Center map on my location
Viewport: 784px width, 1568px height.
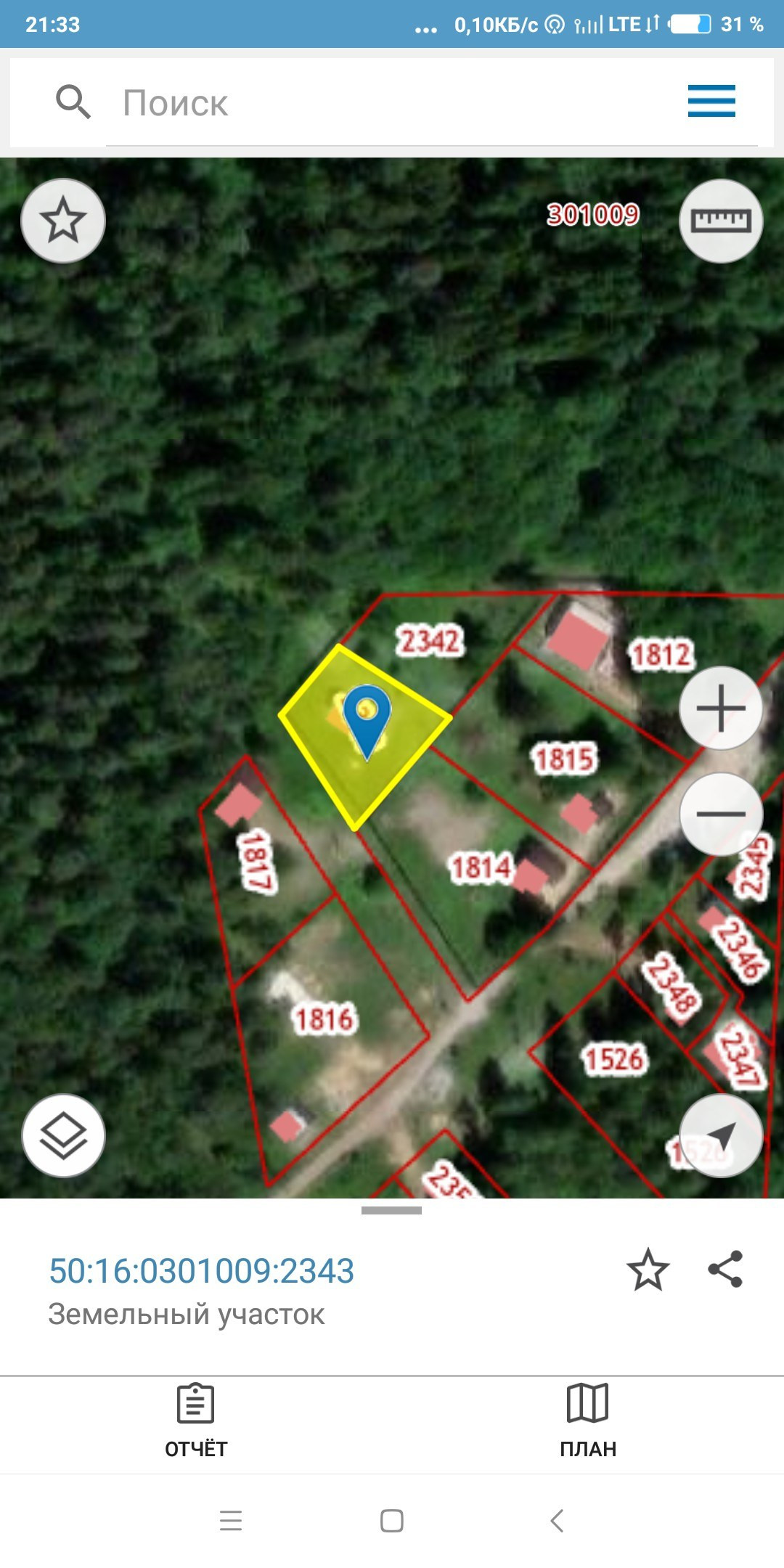coord(720,1136)
